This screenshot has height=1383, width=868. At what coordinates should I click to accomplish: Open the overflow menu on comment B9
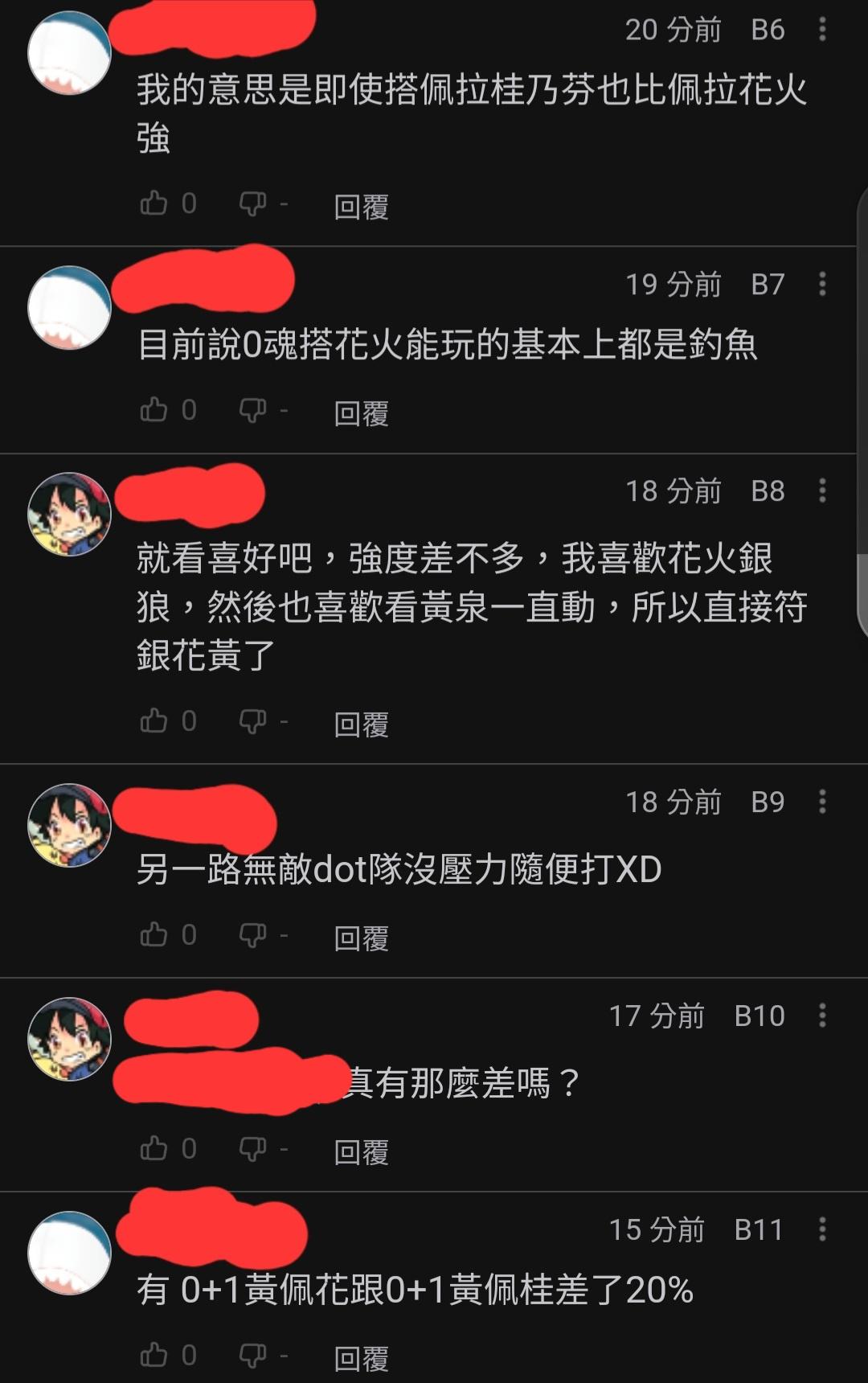(822, 802)
